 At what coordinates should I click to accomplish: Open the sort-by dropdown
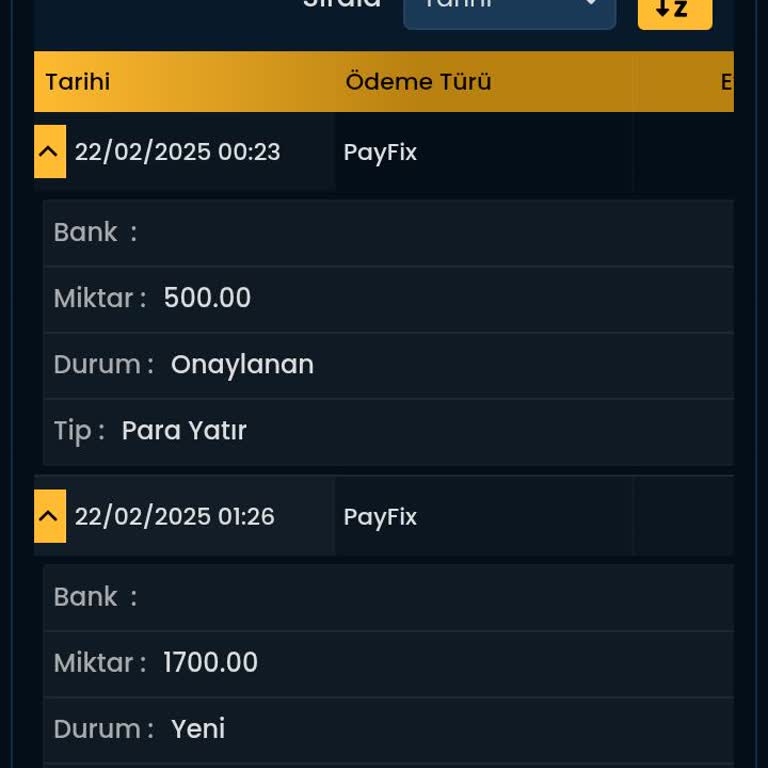(x=509, y=10)
